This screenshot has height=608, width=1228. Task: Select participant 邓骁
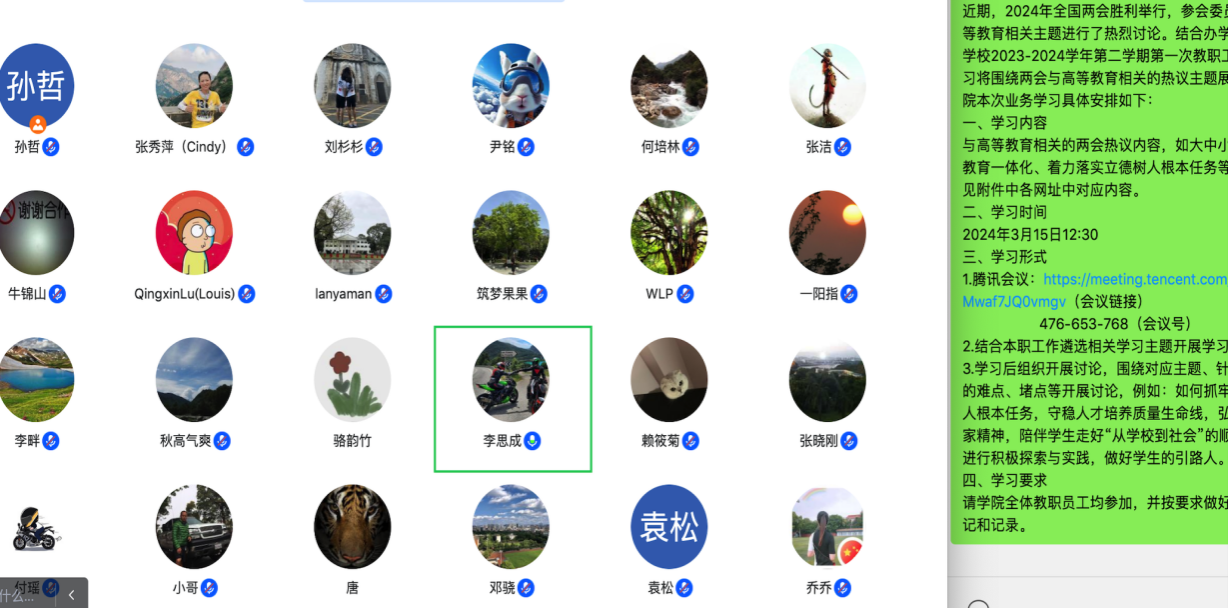511,527
